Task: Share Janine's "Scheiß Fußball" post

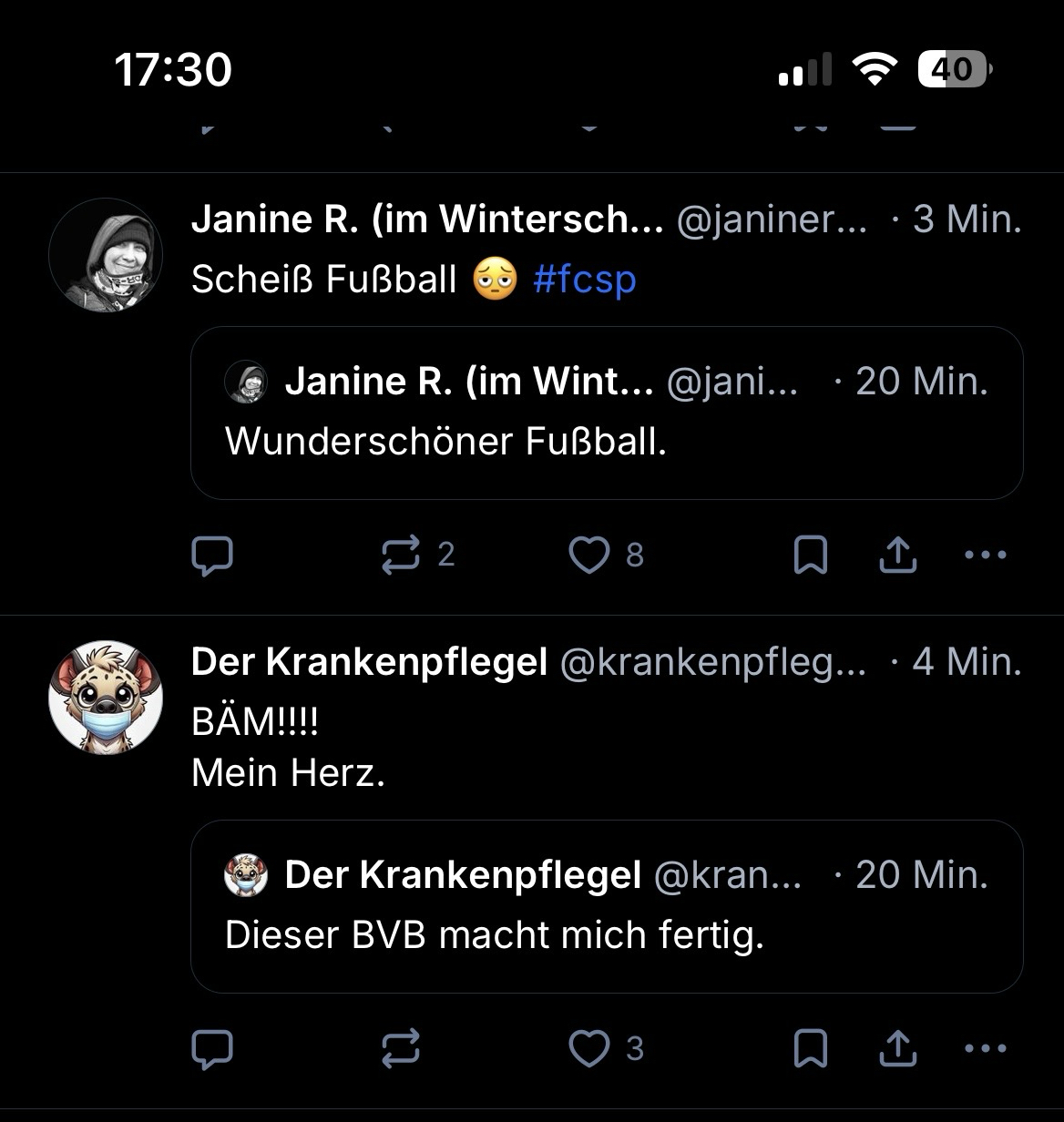Action: pyautogui.click(x=897, y=555)
